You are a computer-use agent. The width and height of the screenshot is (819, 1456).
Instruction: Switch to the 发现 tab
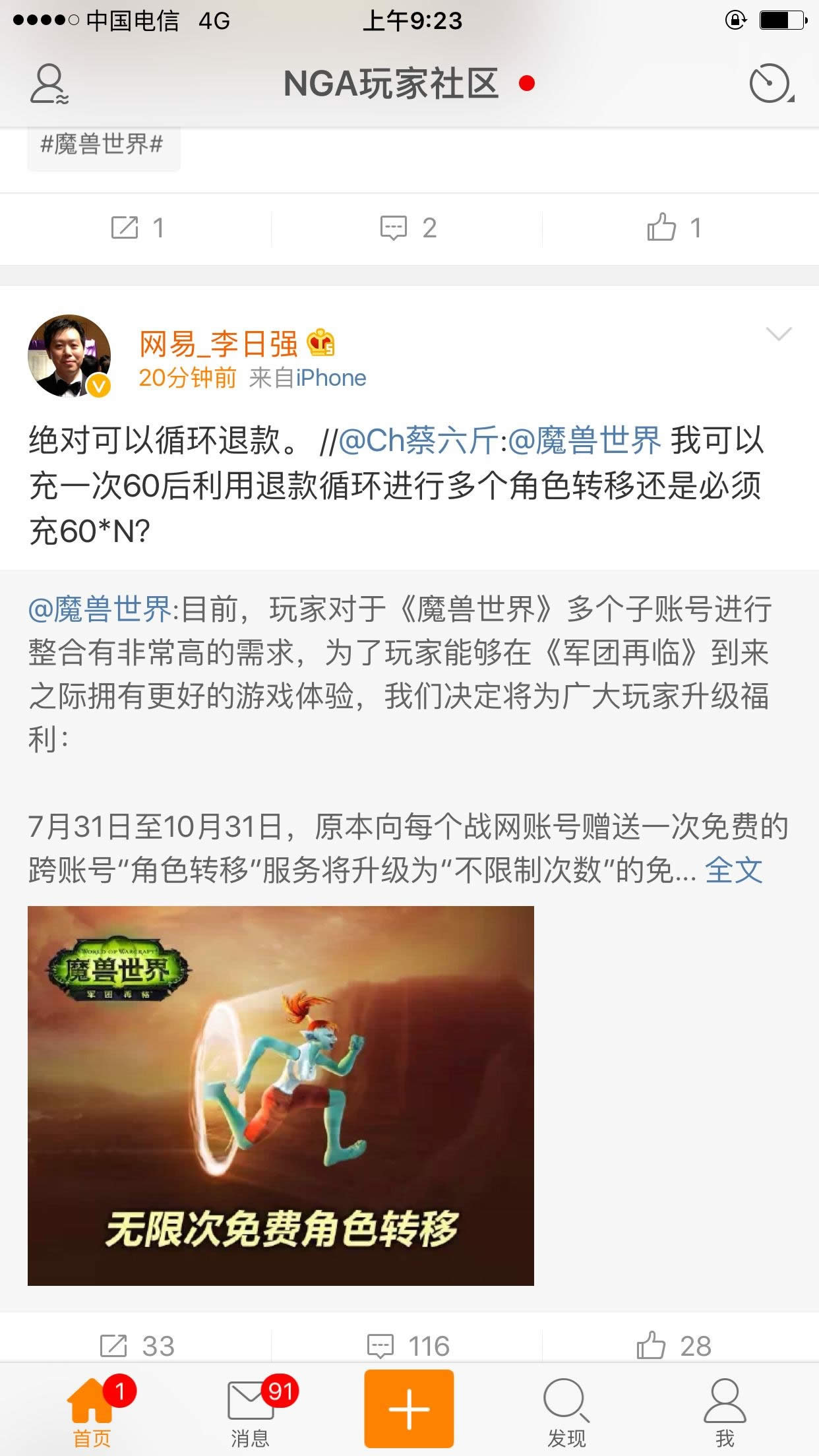(566, 1411)
